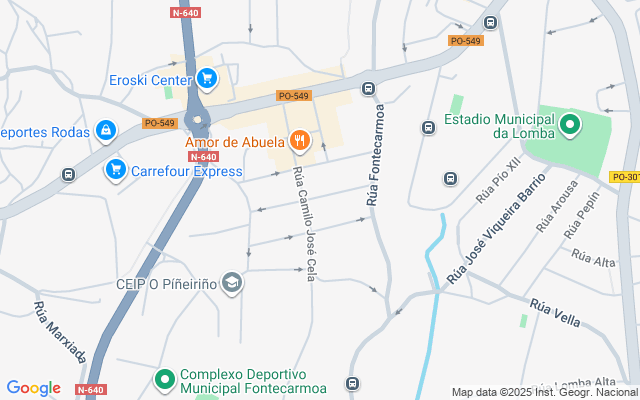Image resolution: width=640 pixels, height=400 pixels.
Task: Open the Deportes Rodas shop marker
Action: pos(106,131)
